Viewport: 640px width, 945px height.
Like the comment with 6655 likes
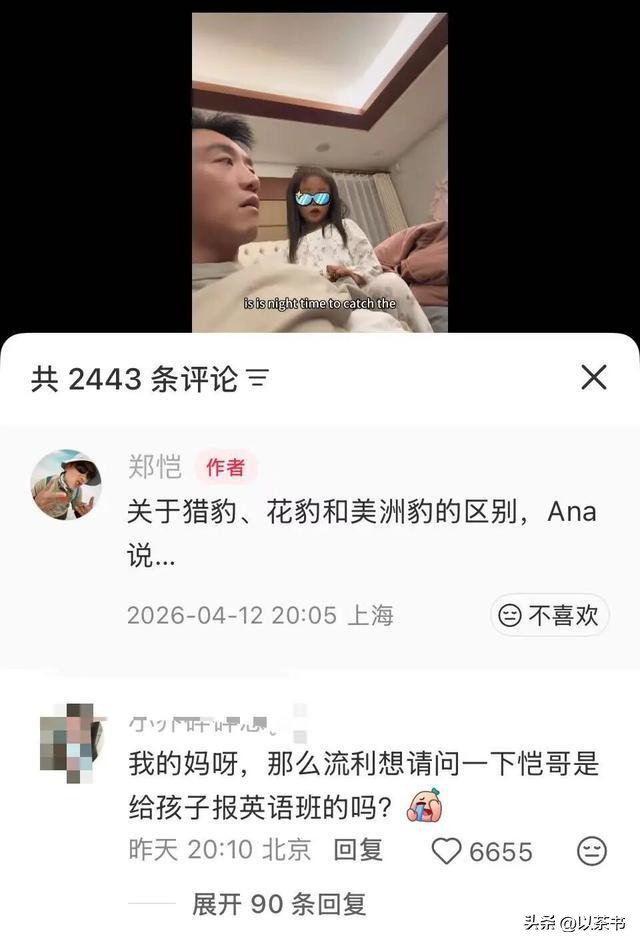click(x=447, y=851)
